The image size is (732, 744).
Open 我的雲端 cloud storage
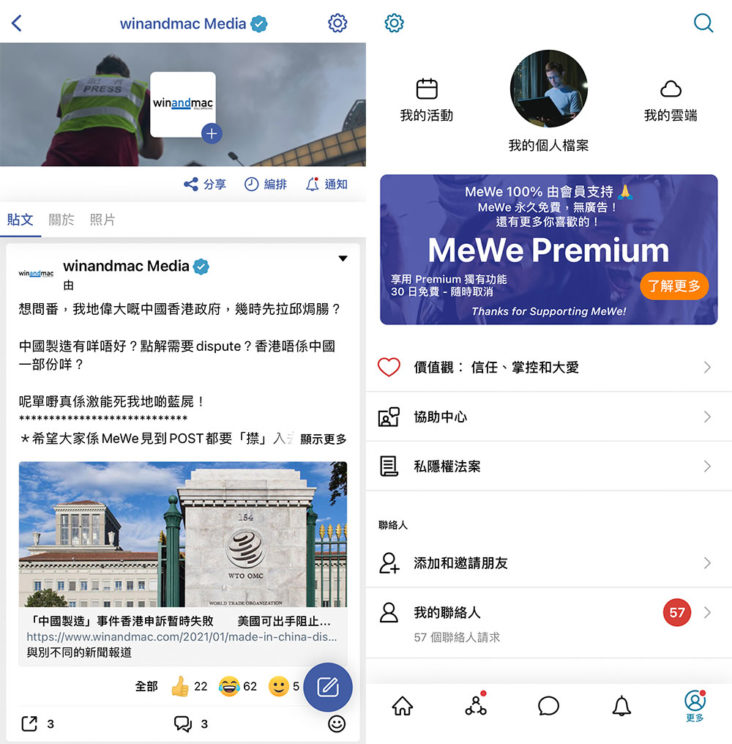(x=670, y=100)
